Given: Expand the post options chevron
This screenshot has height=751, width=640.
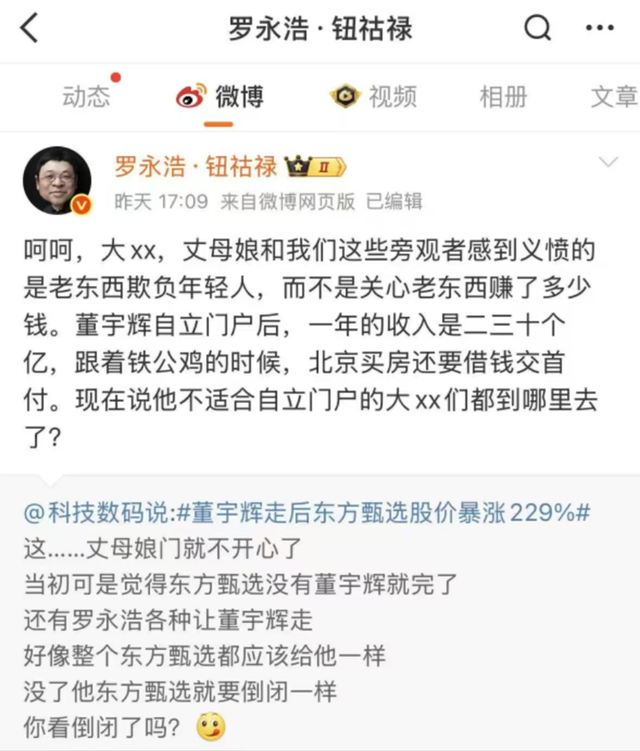Looking at the screenshot, I should pyautogui.click(x=607, y=162).
